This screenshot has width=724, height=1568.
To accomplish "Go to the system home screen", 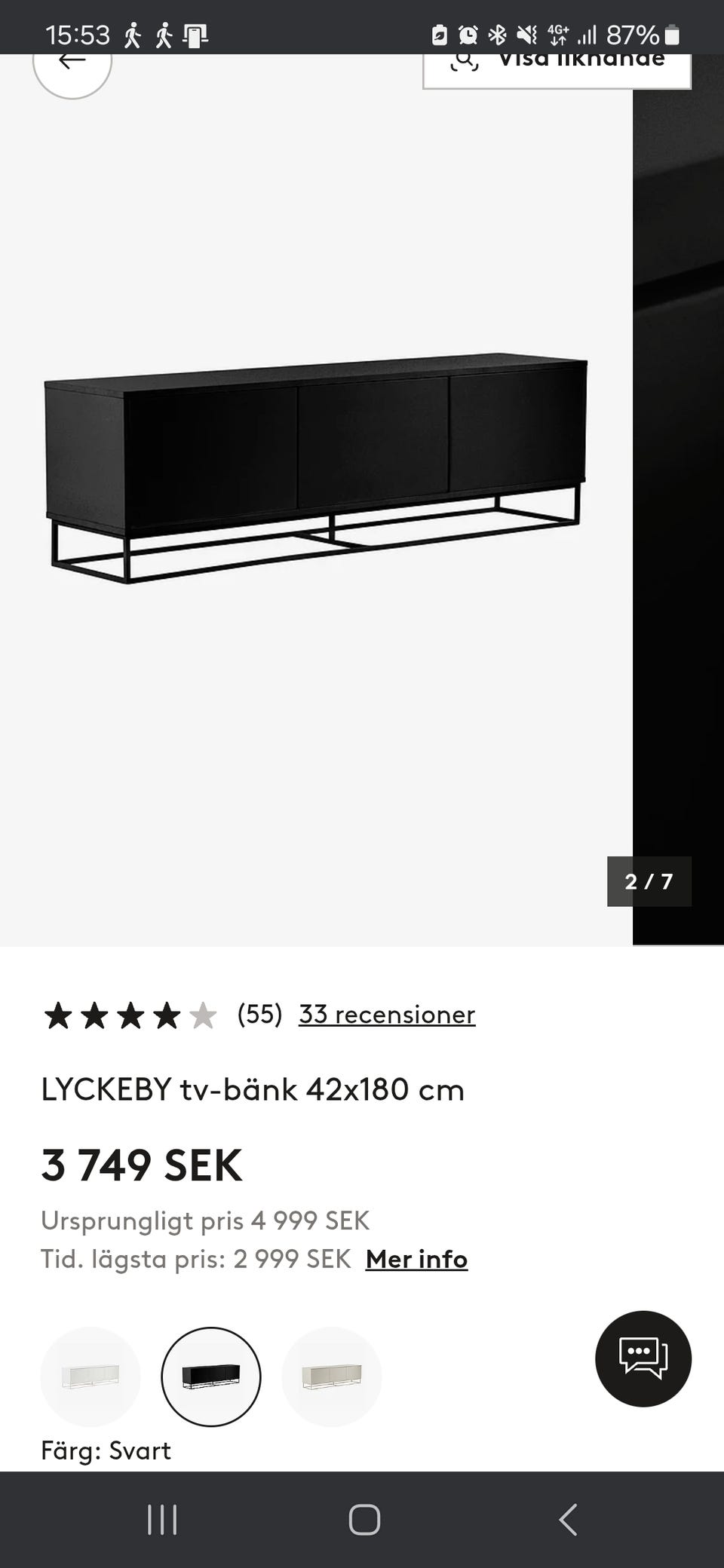I will point(364,1520).
